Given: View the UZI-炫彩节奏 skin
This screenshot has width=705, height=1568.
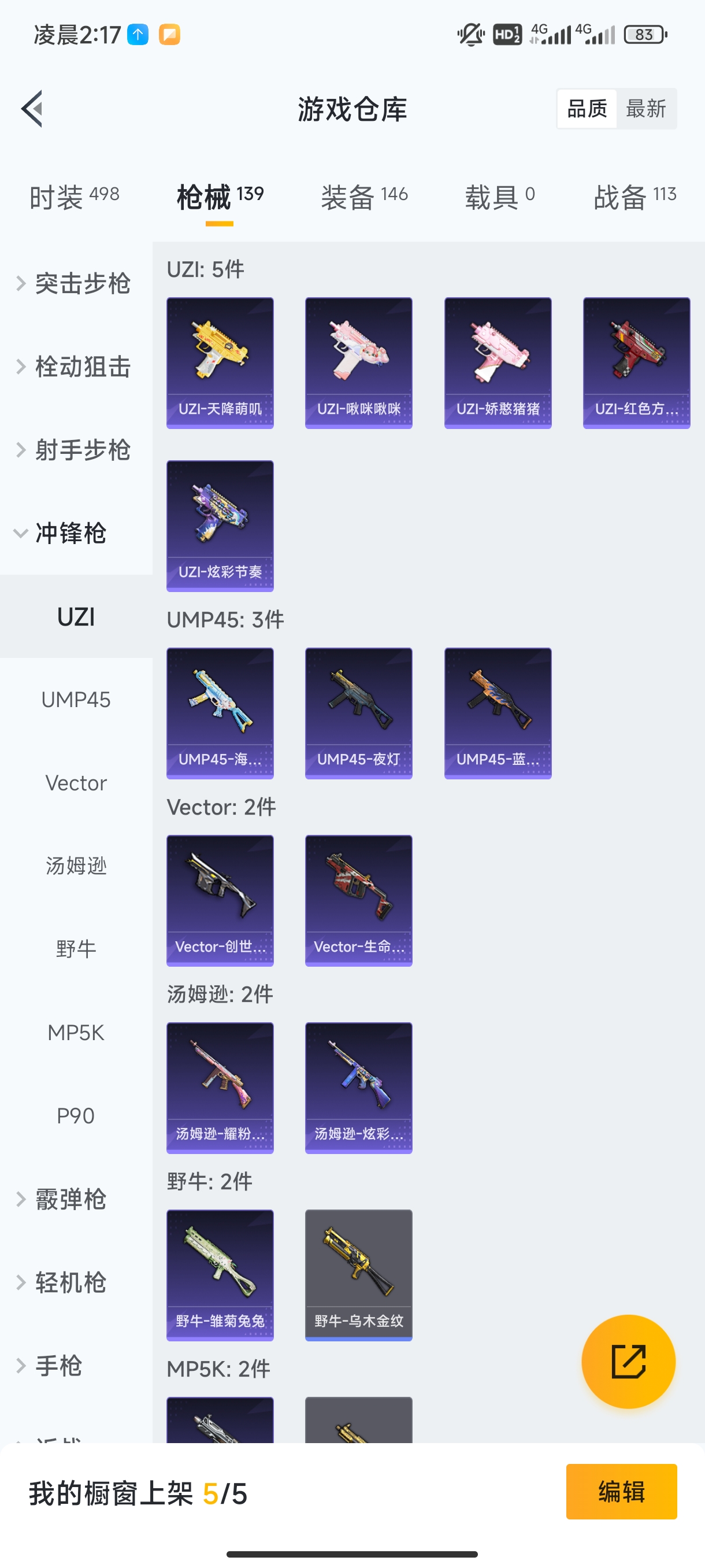Looking at the screenshot, I should 220,526.
